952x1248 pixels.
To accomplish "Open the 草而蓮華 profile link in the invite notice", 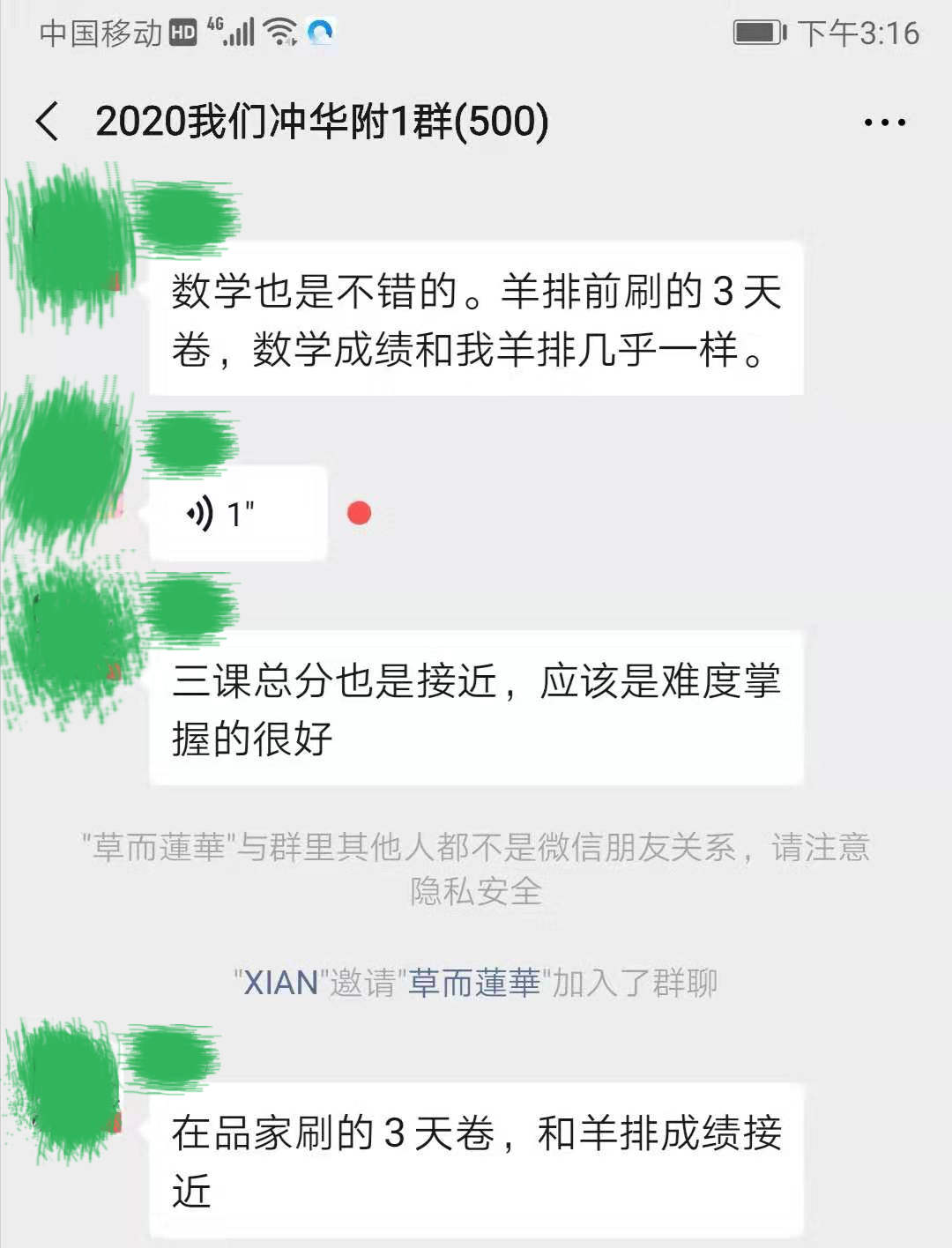I will [474, 983].
